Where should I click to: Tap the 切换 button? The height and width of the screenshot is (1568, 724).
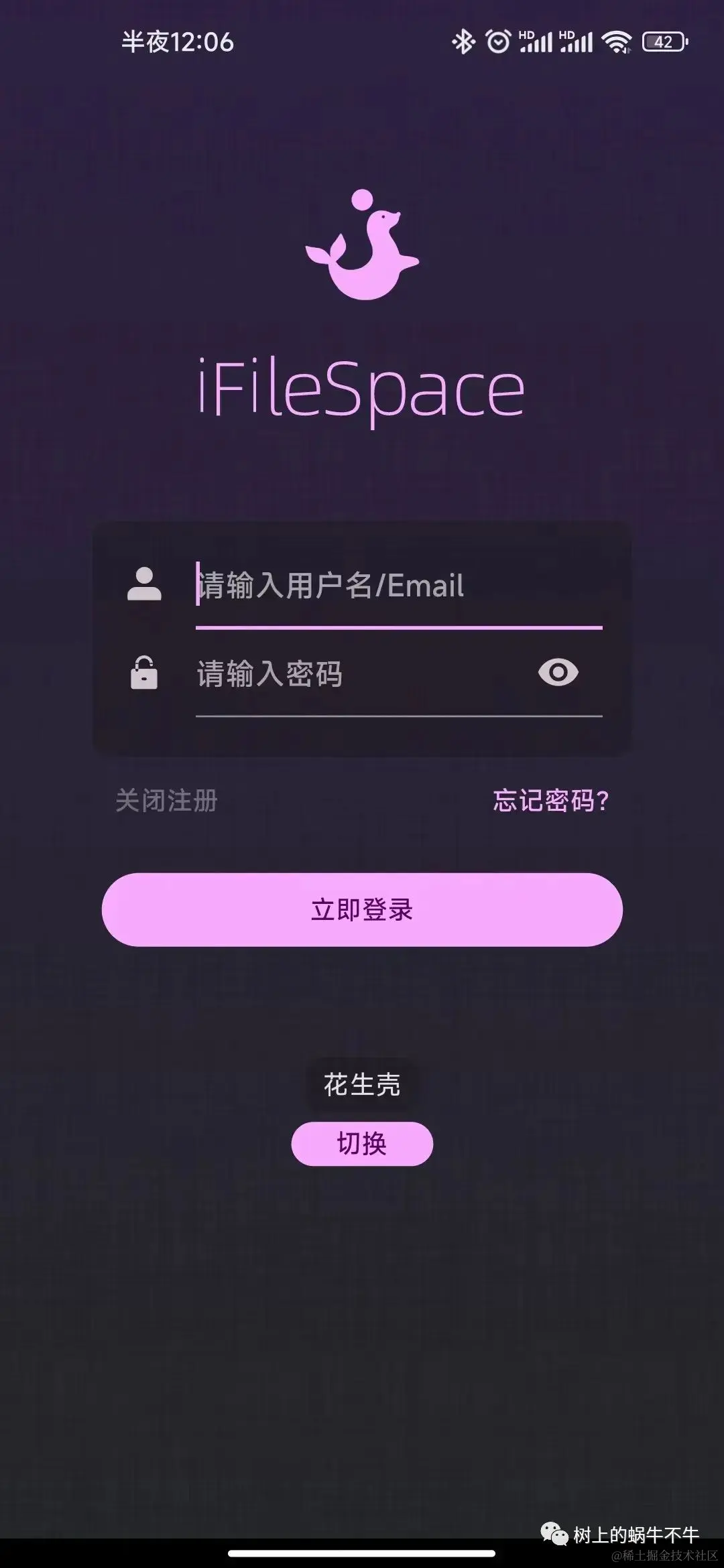coord(362,1144)
